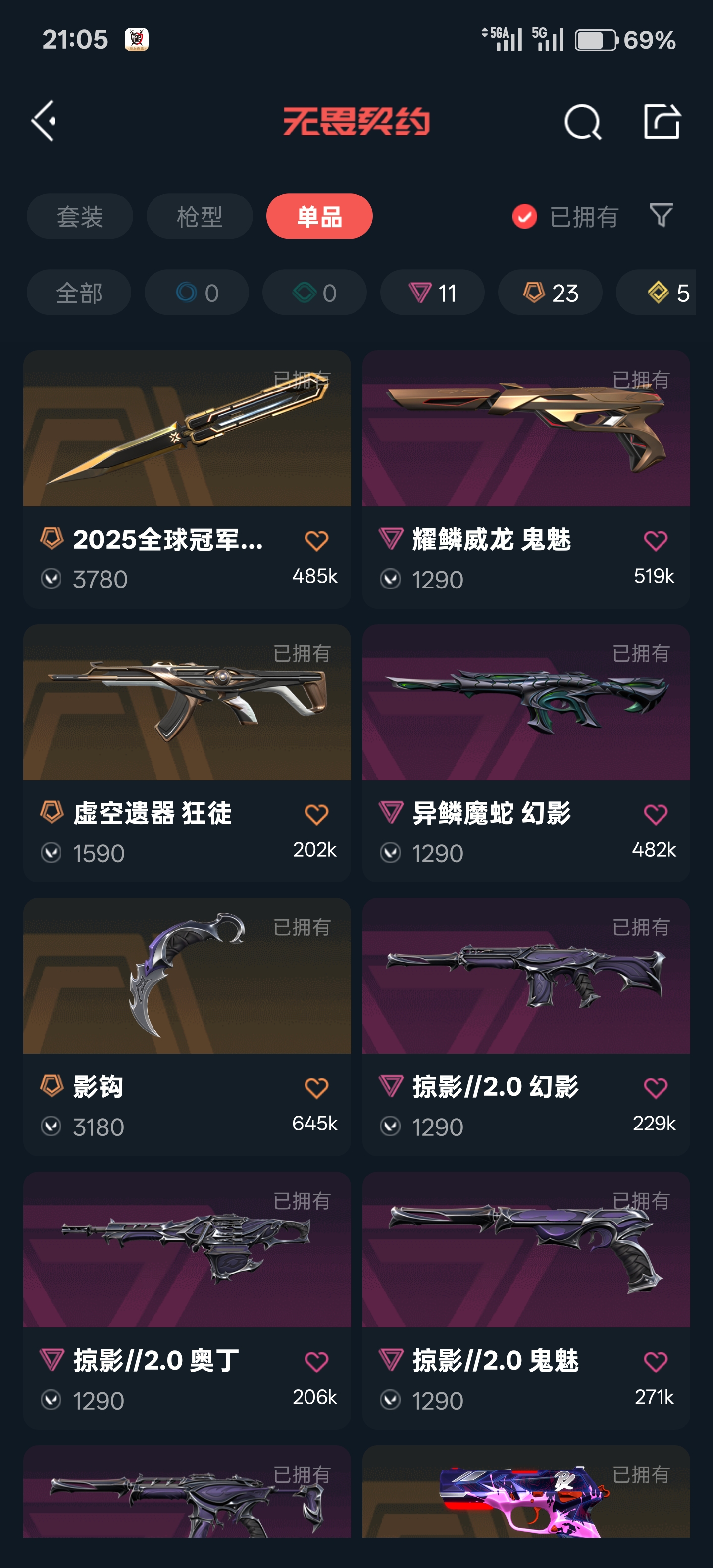
Task: Like the 异鳞魔蛇 幻影 skin
Action: tap(655, 814)
